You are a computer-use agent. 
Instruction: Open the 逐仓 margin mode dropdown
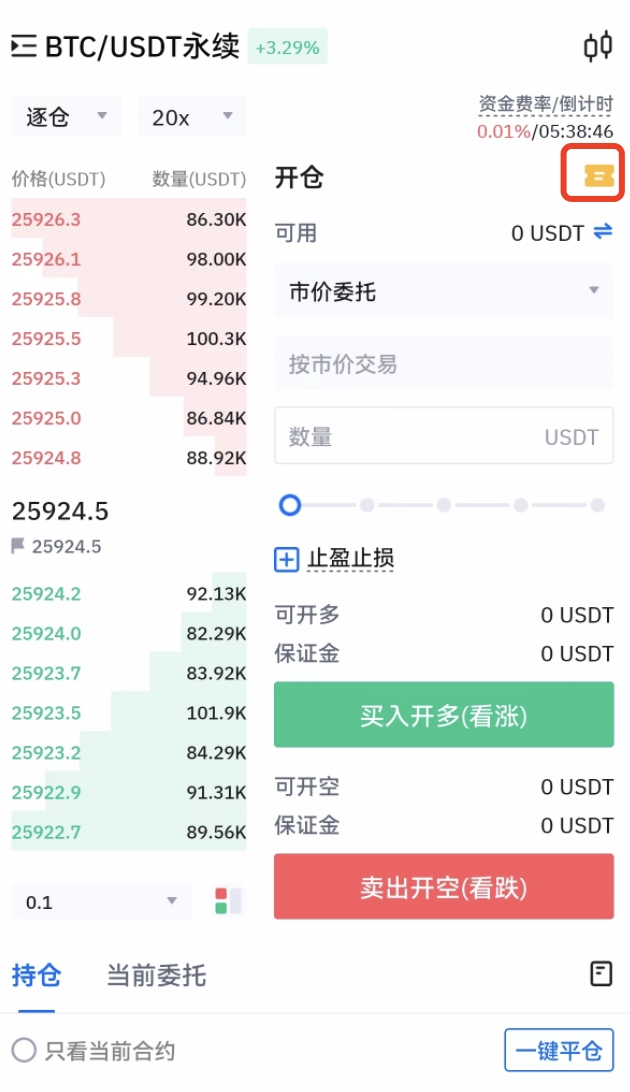point(67,116)
